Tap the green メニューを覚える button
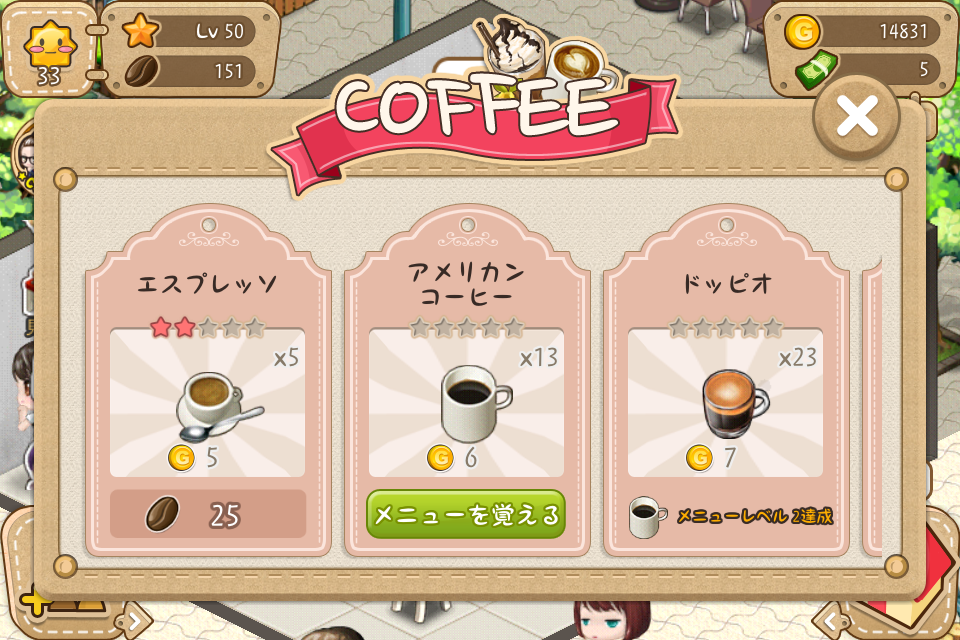Viewport: 960px width, 640px height. coord(466,514)
